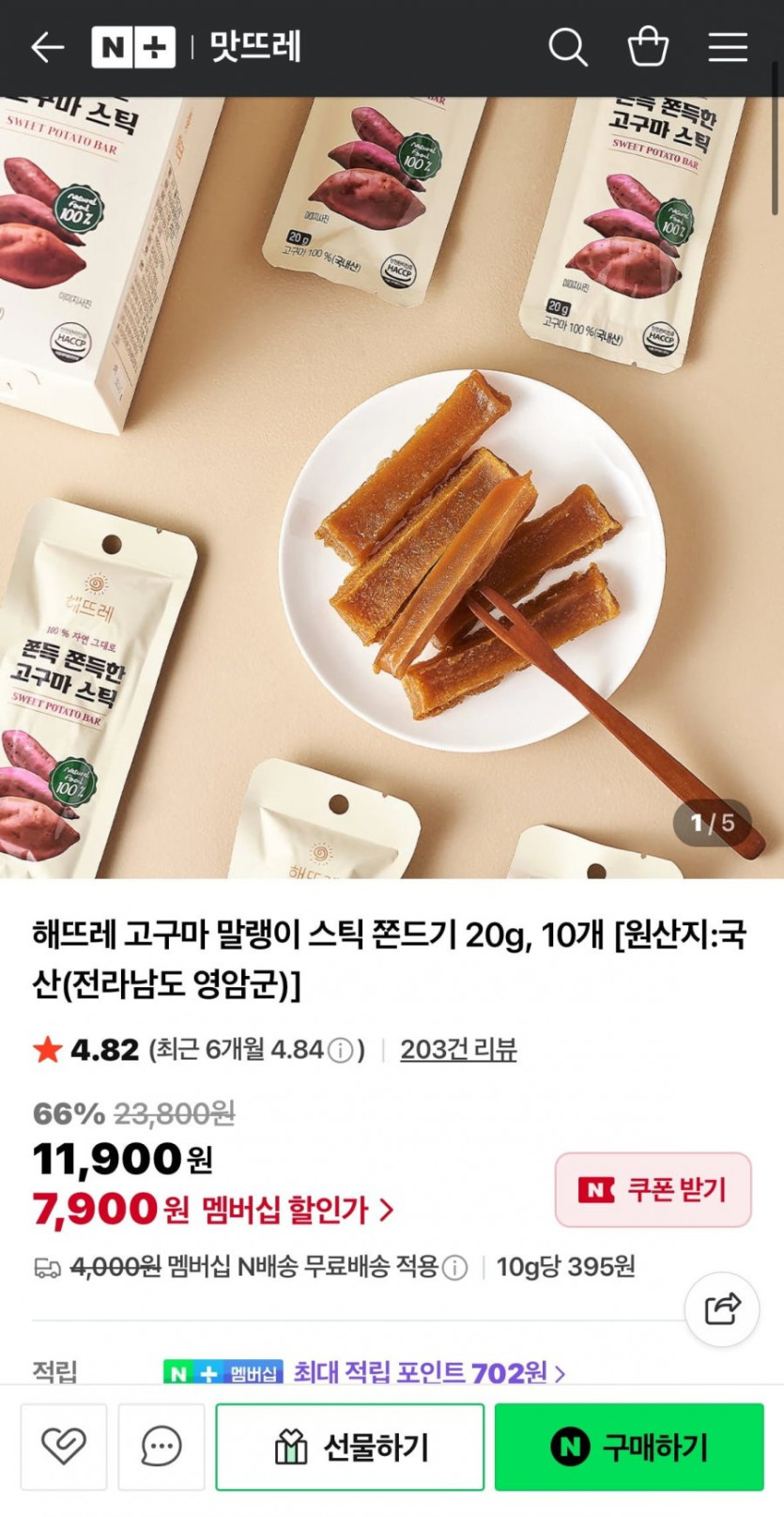Open the hamburger menu
The image size is (784, 1517).
click(x=728, y=47)
